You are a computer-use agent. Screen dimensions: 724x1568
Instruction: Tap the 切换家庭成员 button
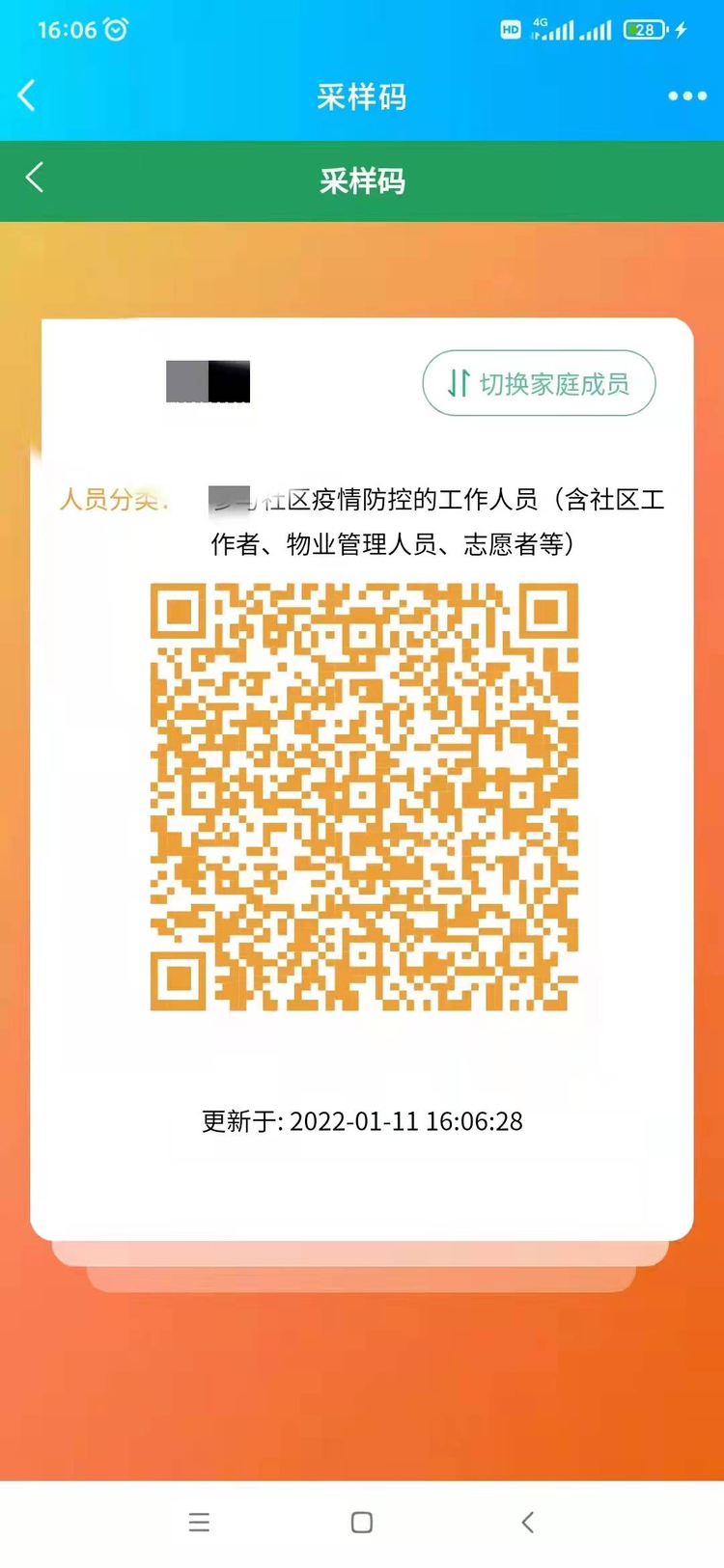539,383
